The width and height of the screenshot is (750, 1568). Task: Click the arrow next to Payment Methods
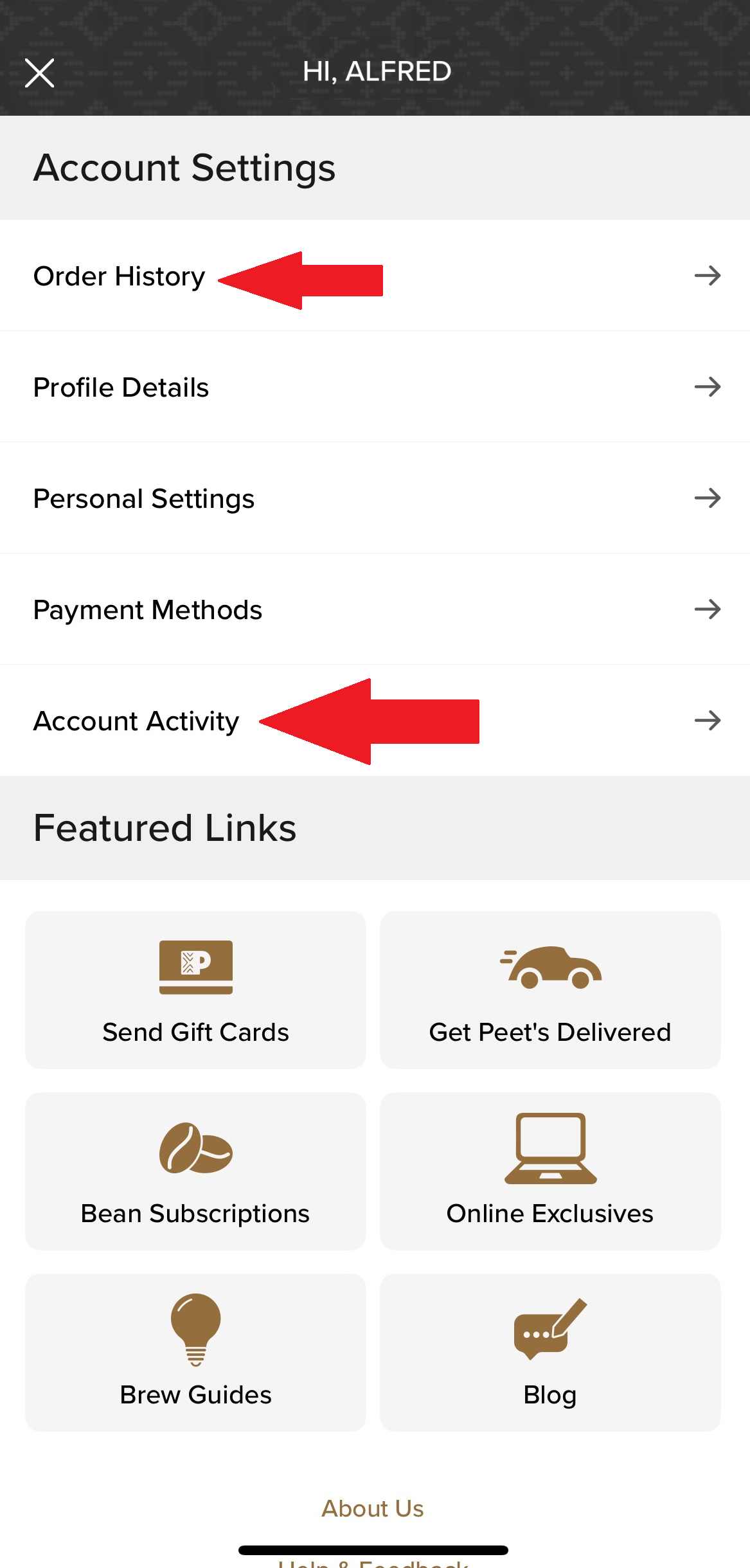tap(708, 609)
